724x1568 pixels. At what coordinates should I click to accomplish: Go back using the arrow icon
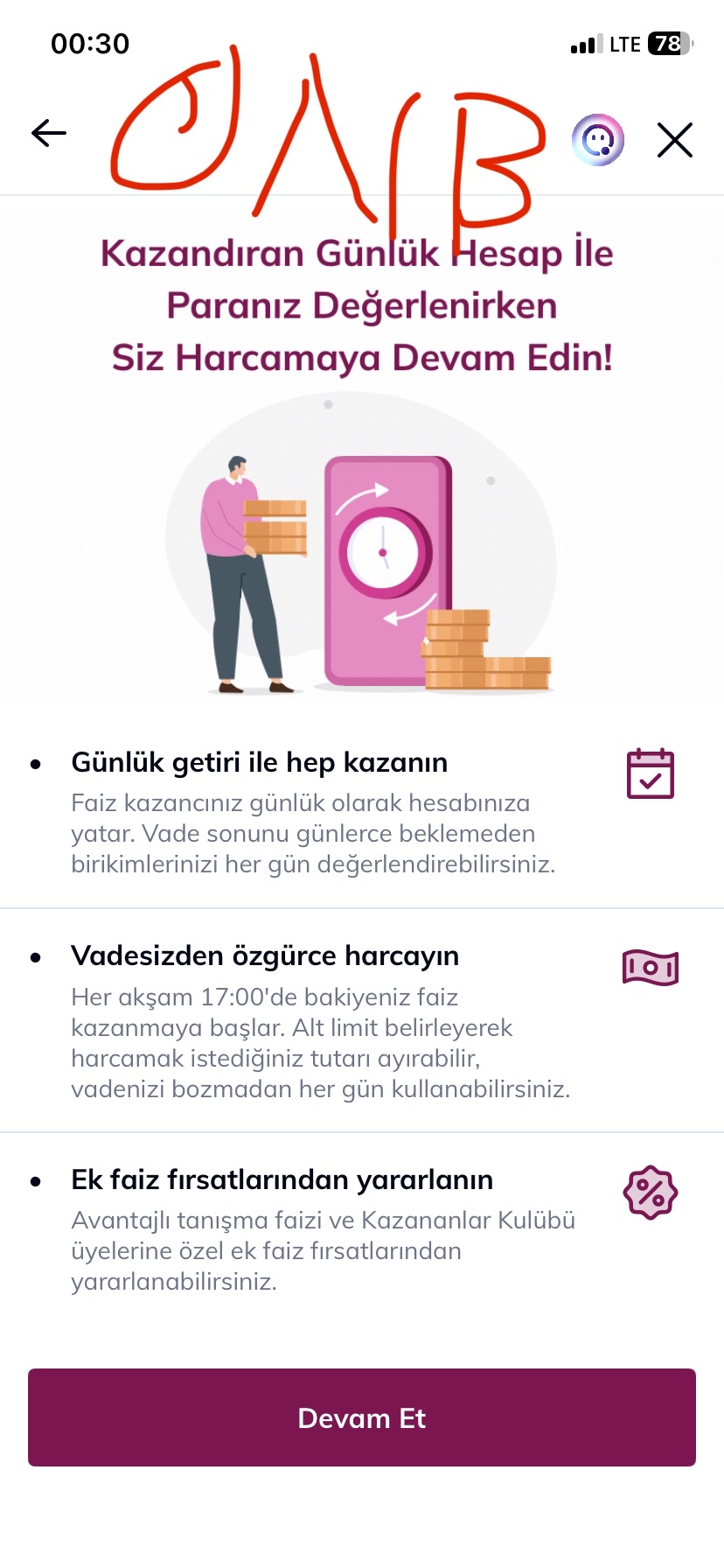pyautogui.click(x=49, y=134)
